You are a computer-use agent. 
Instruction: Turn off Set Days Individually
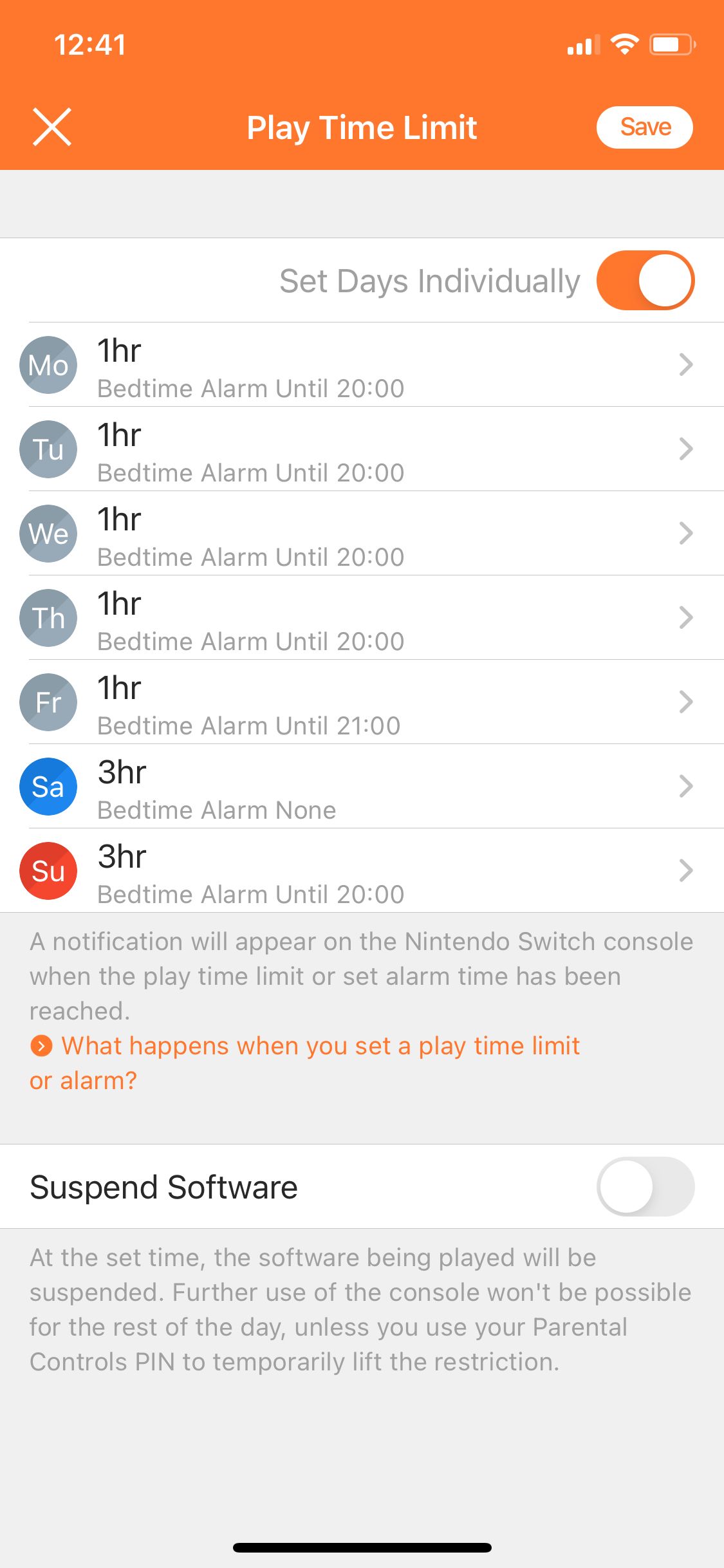point(645,281)
